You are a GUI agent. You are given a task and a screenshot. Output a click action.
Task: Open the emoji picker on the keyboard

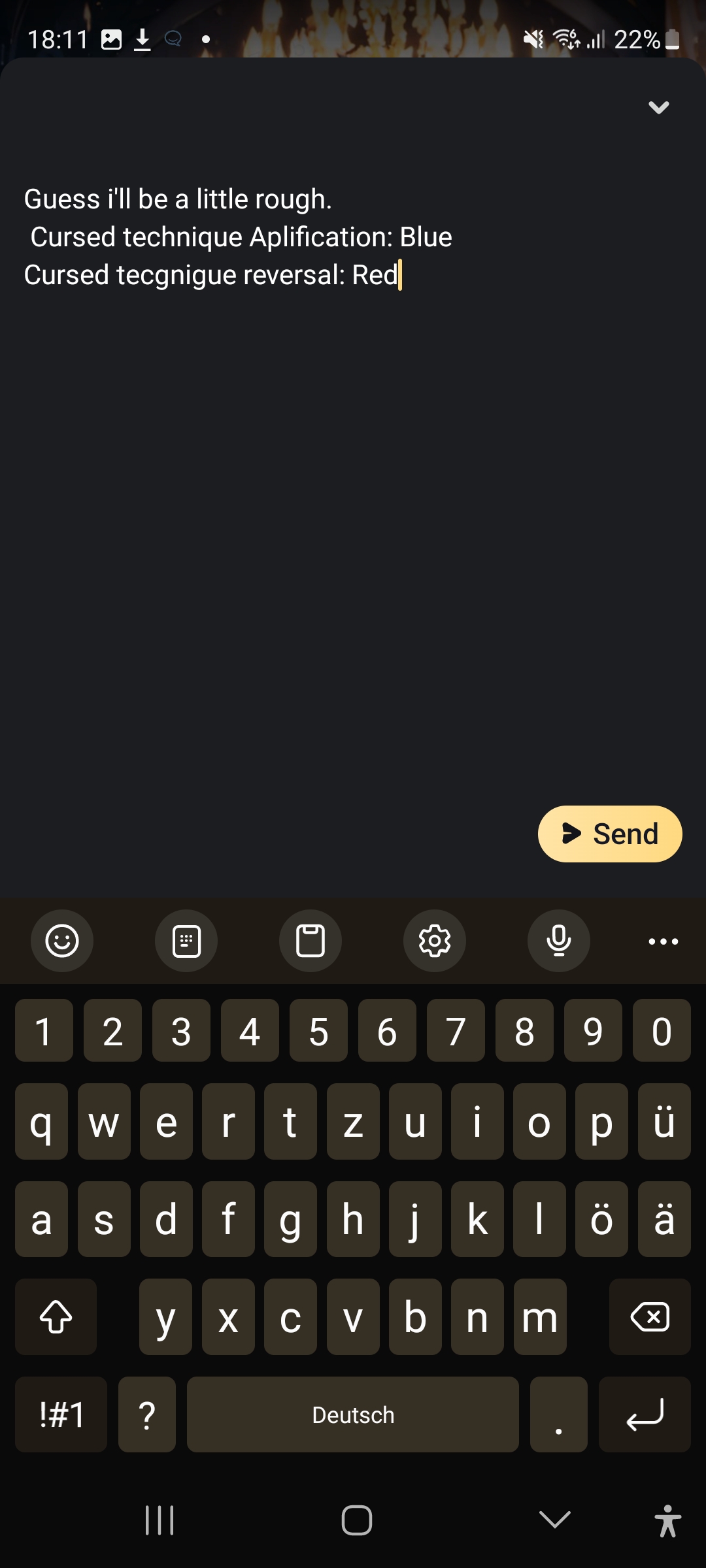(62, 941)
